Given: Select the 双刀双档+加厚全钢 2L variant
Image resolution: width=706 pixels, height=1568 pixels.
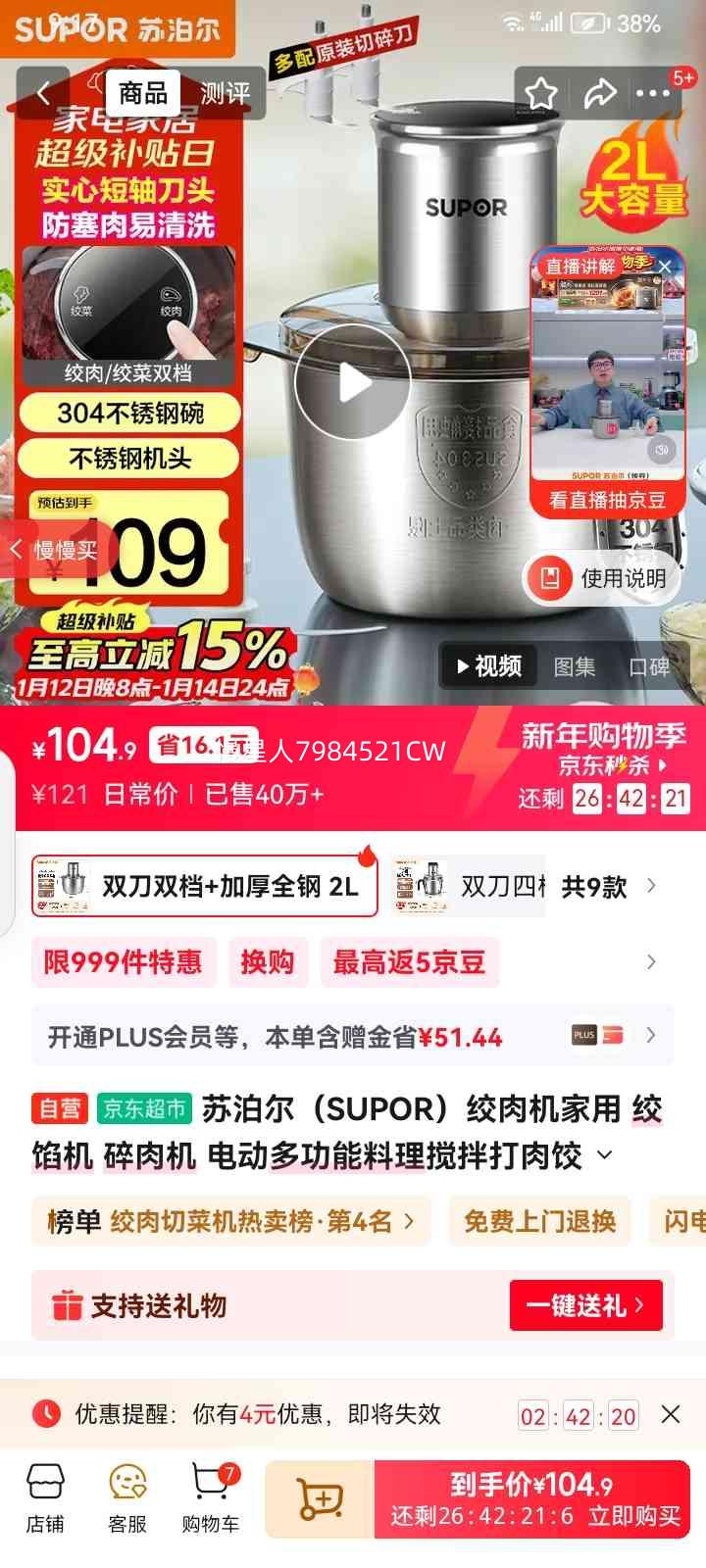Looking at the screenshot, I should 204,884.
